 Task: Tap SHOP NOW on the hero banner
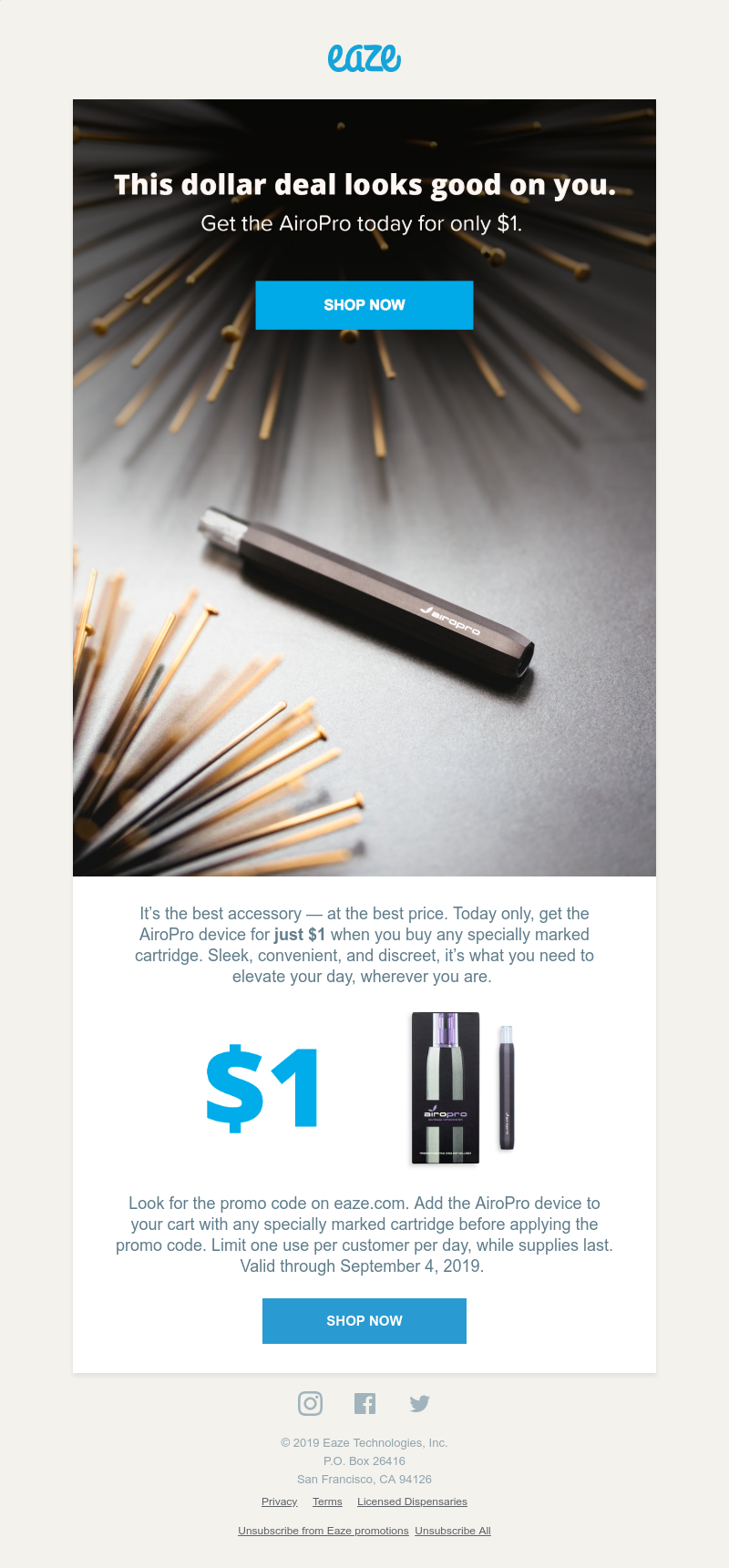[364, 305]
